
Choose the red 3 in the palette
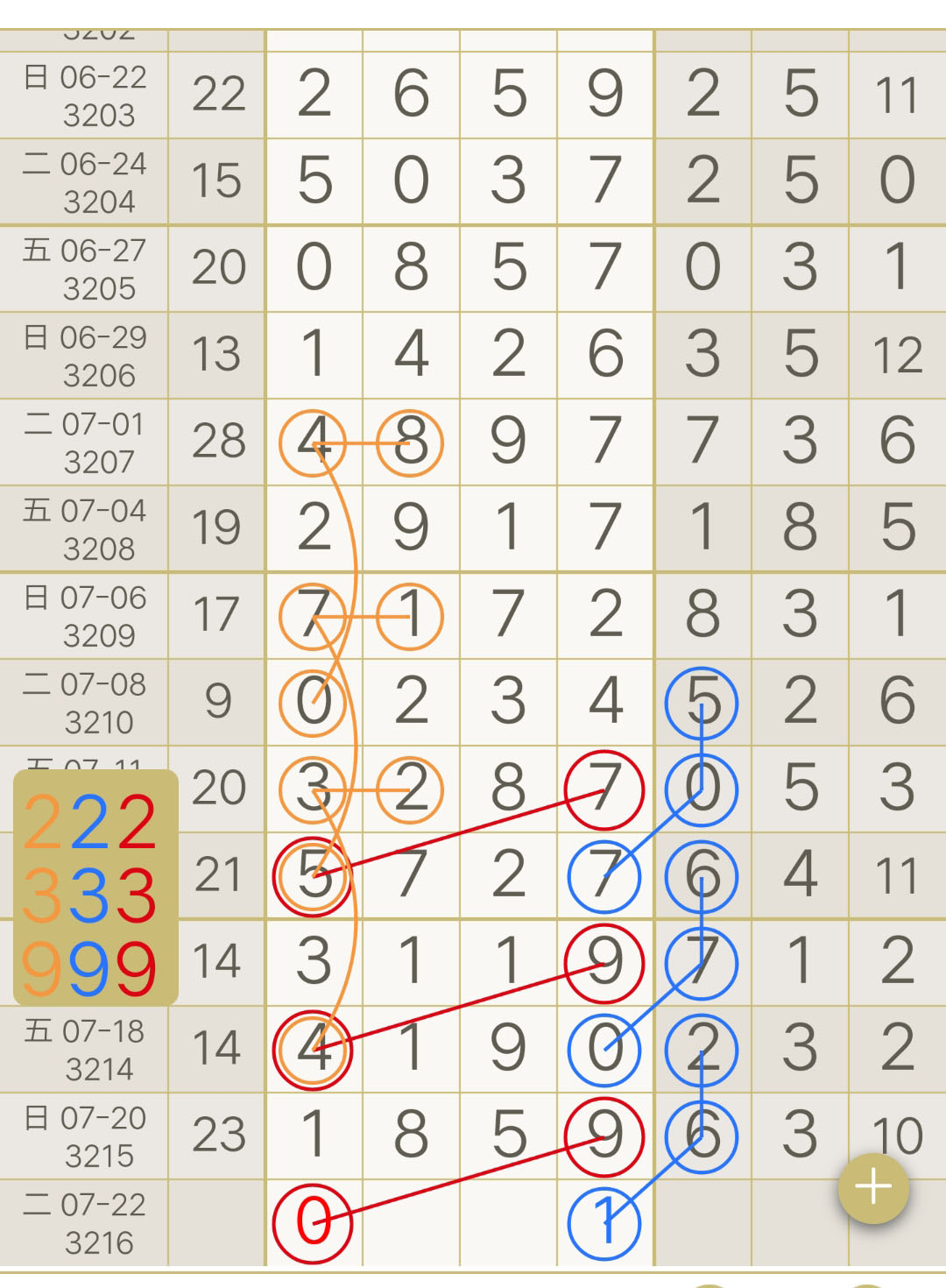[138, 895]
